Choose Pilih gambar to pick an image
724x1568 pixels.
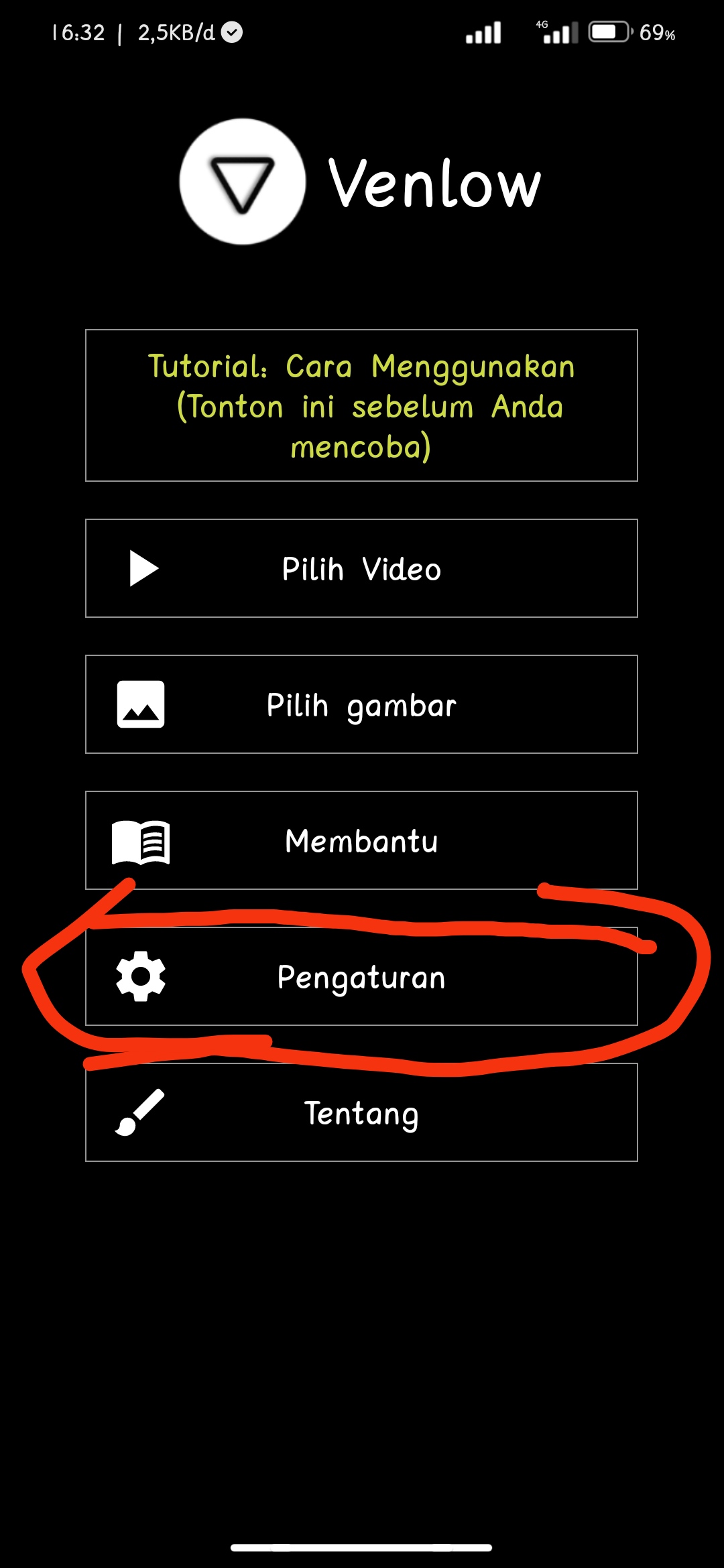tap(361, 704)
